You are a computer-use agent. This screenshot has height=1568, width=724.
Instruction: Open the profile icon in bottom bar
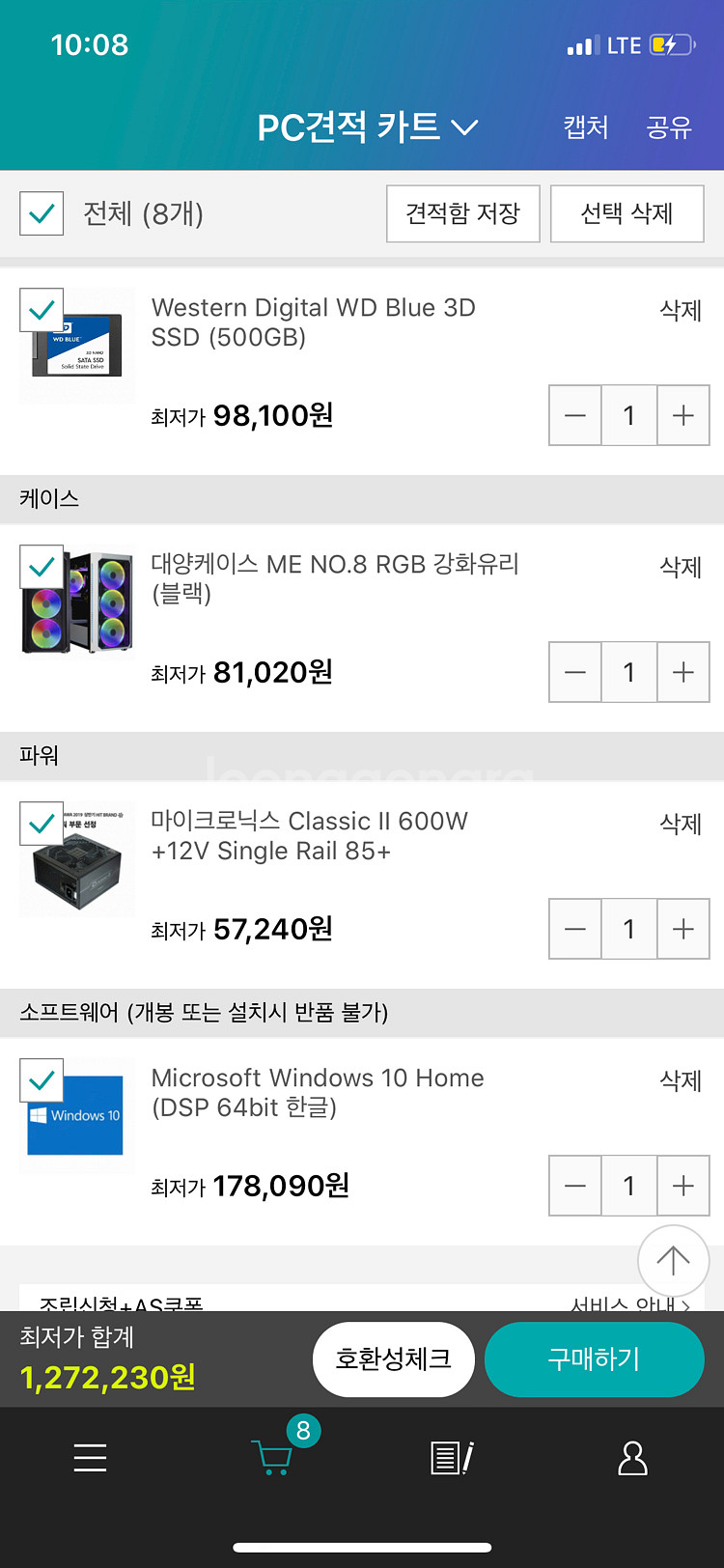(632, 1458)
